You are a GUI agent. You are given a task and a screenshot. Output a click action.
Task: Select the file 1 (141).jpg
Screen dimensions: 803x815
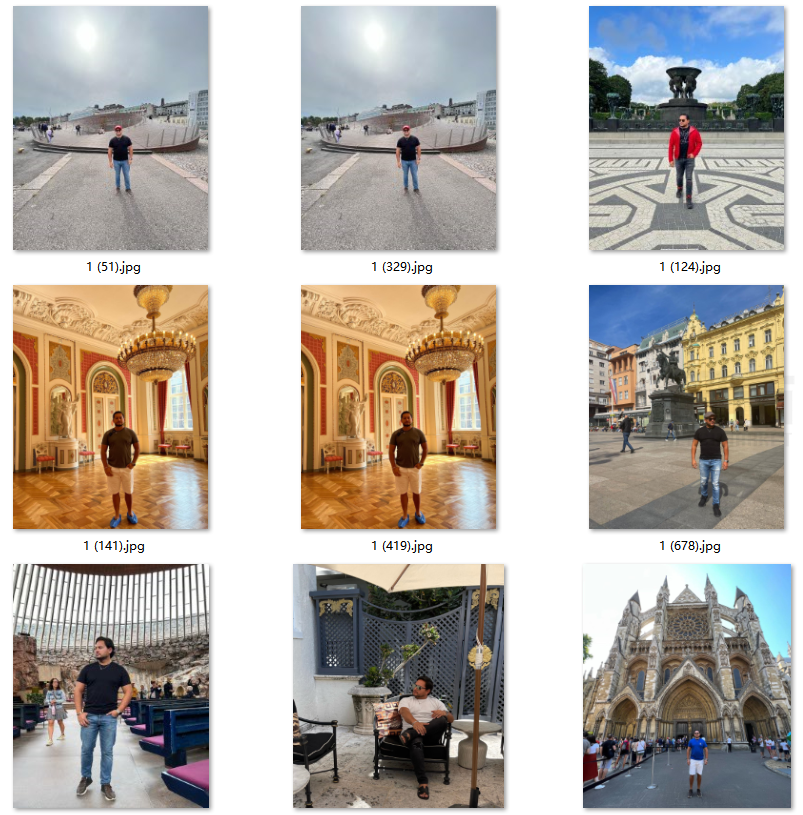(x=111, y=407)
